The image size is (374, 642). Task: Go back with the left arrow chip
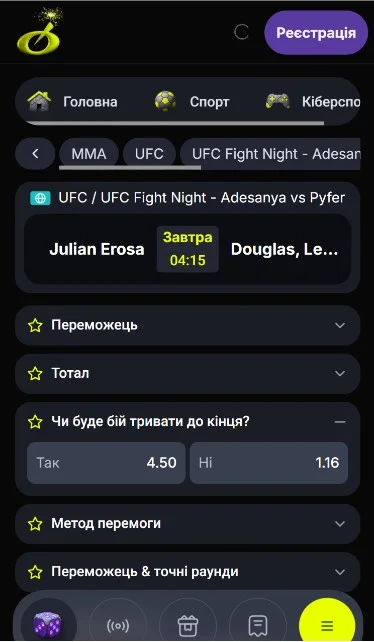35,154
